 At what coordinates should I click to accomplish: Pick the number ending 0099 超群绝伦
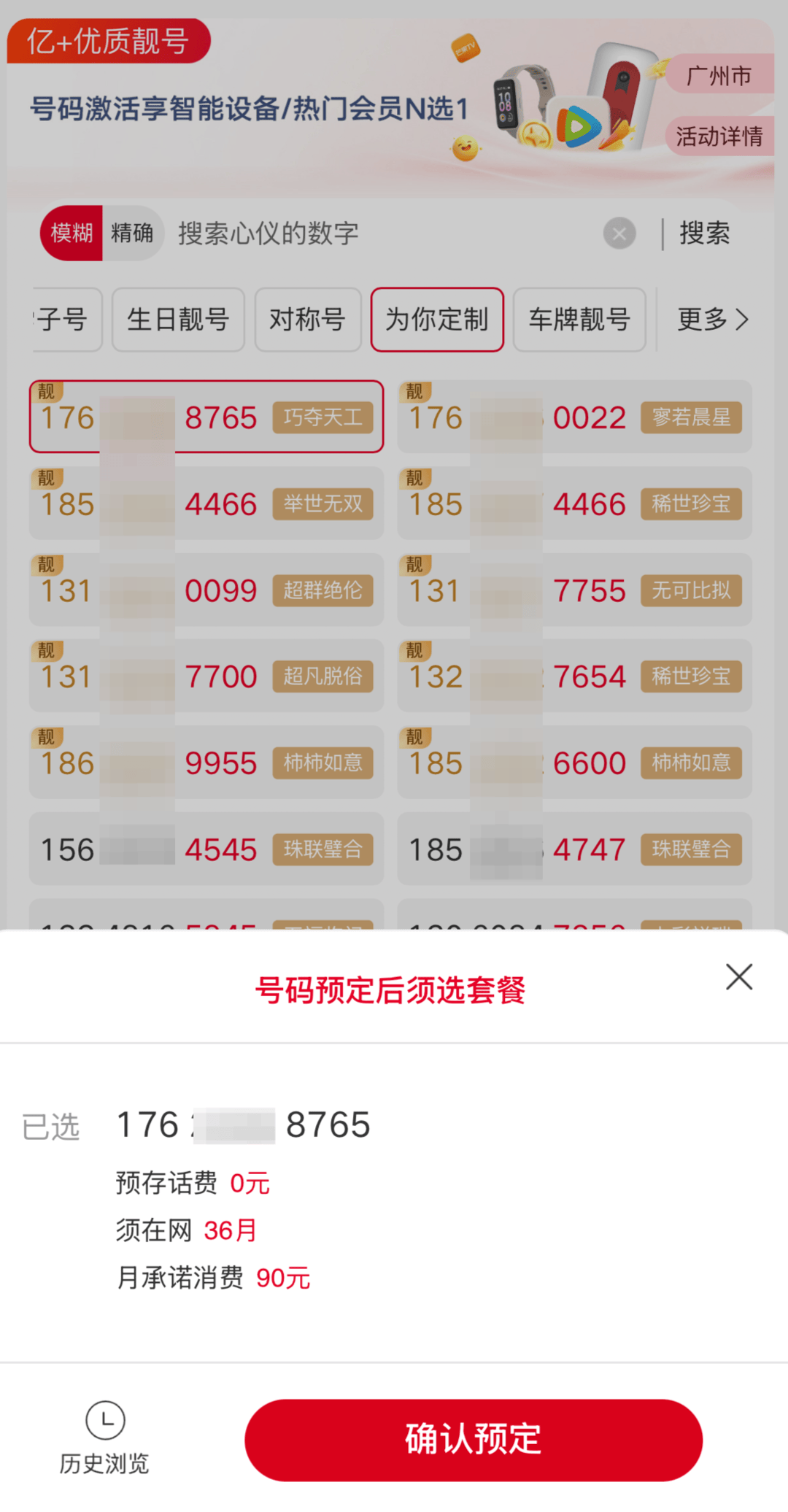point(206,590)
